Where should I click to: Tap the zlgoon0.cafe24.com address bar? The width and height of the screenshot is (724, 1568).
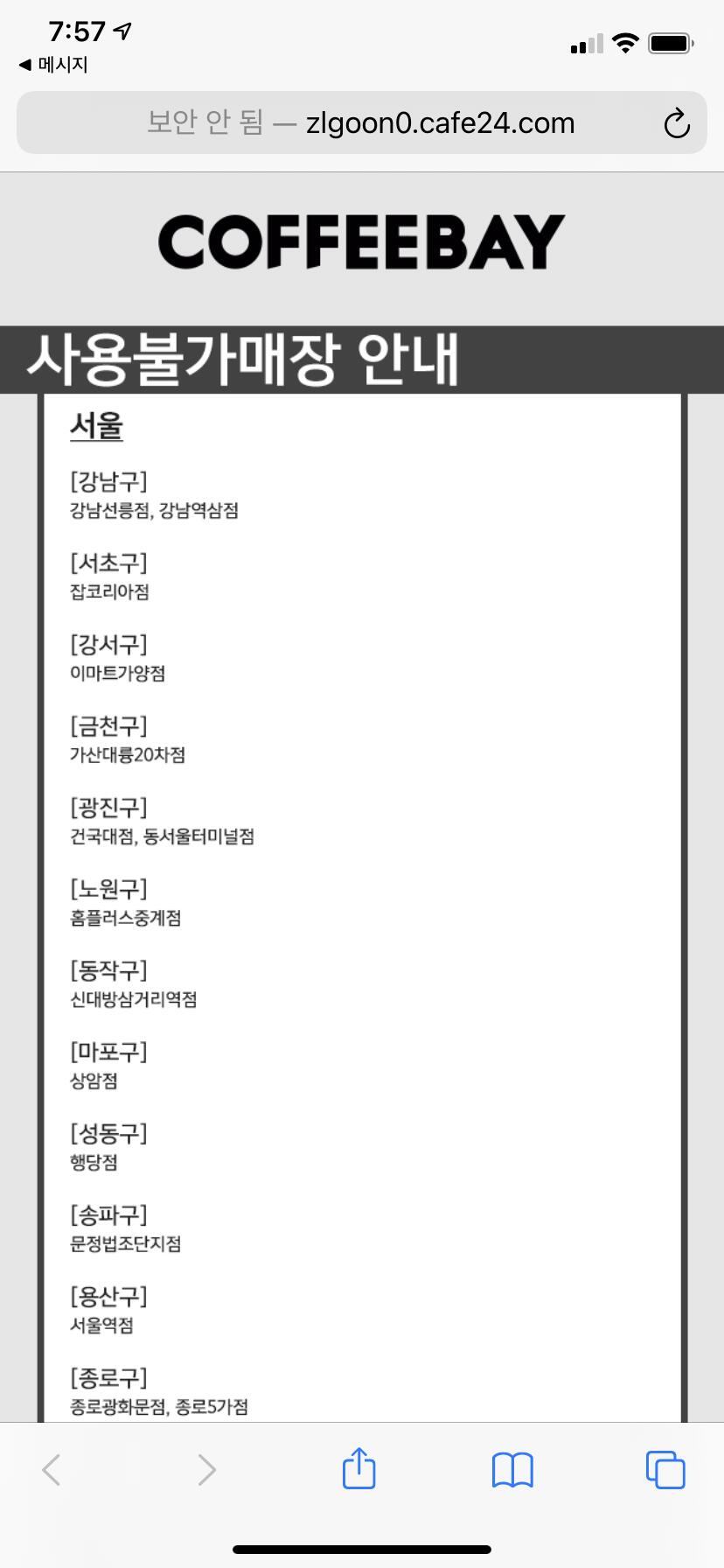[361, 122]
